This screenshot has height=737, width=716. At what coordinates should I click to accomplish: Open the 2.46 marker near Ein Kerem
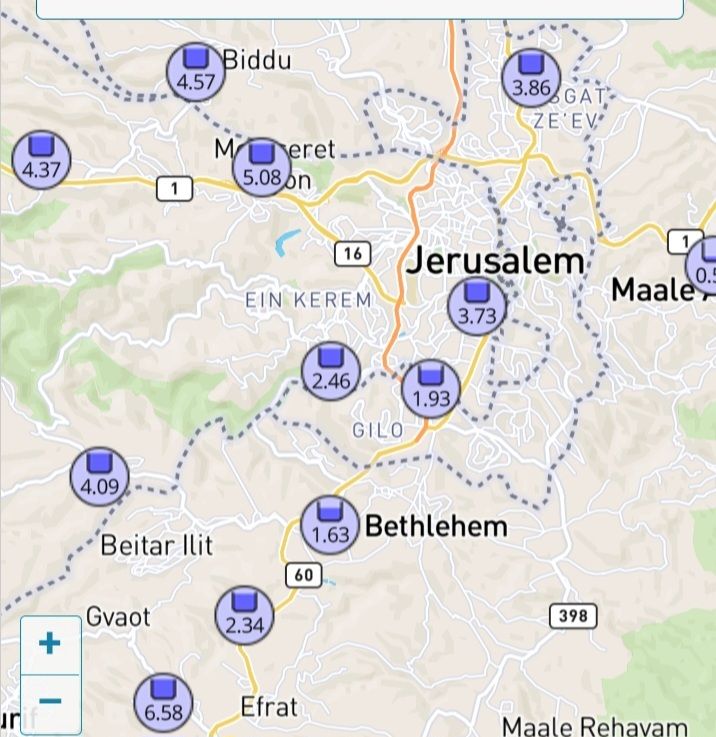pos(331,371)
